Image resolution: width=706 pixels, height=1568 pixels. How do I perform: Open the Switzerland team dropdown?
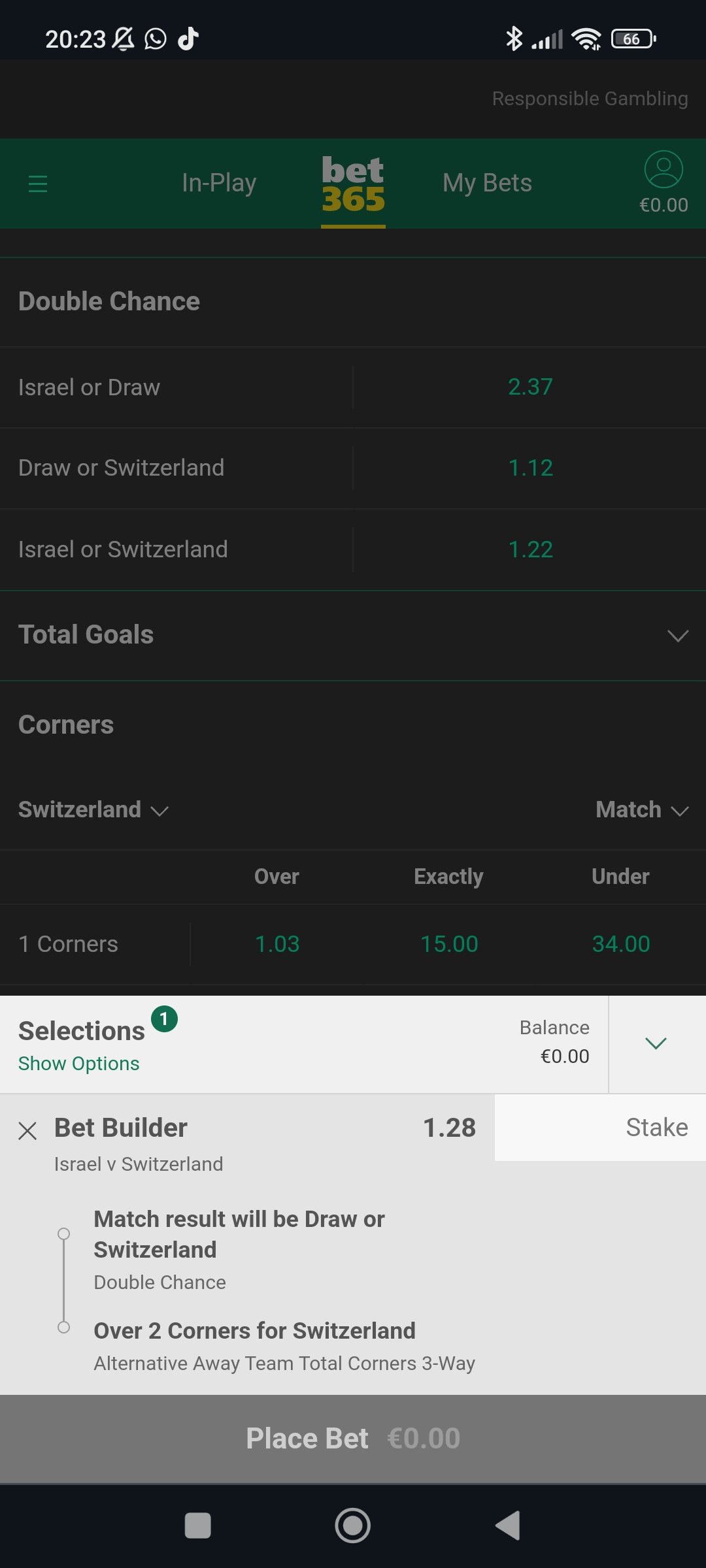(x=93, y=809)
